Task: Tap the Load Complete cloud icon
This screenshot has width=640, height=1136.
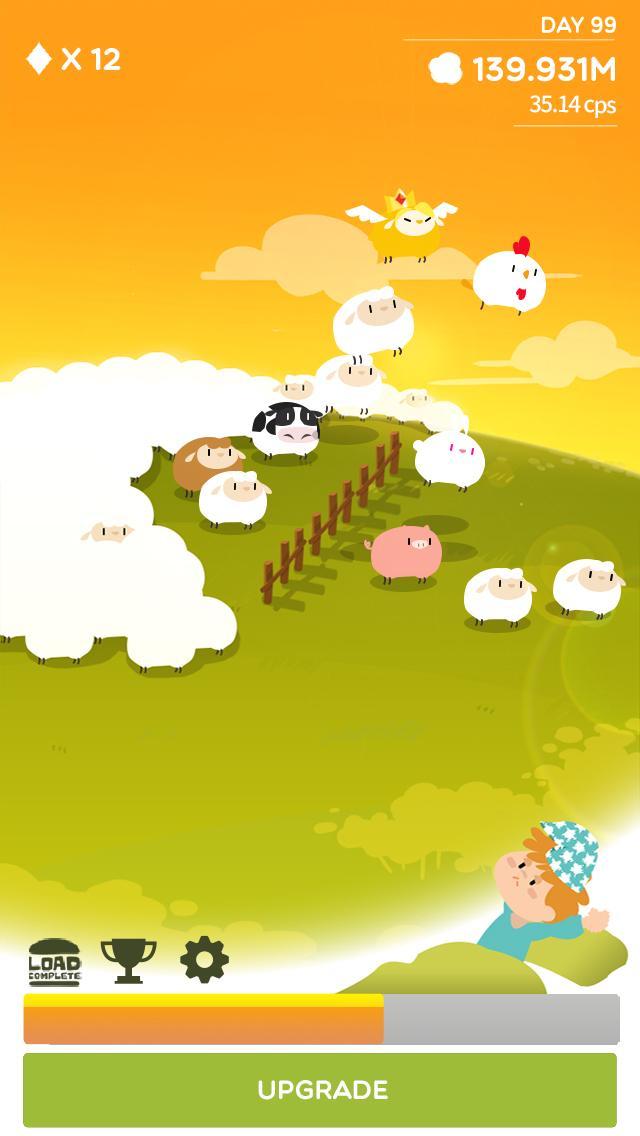Action: coord(55,961)
